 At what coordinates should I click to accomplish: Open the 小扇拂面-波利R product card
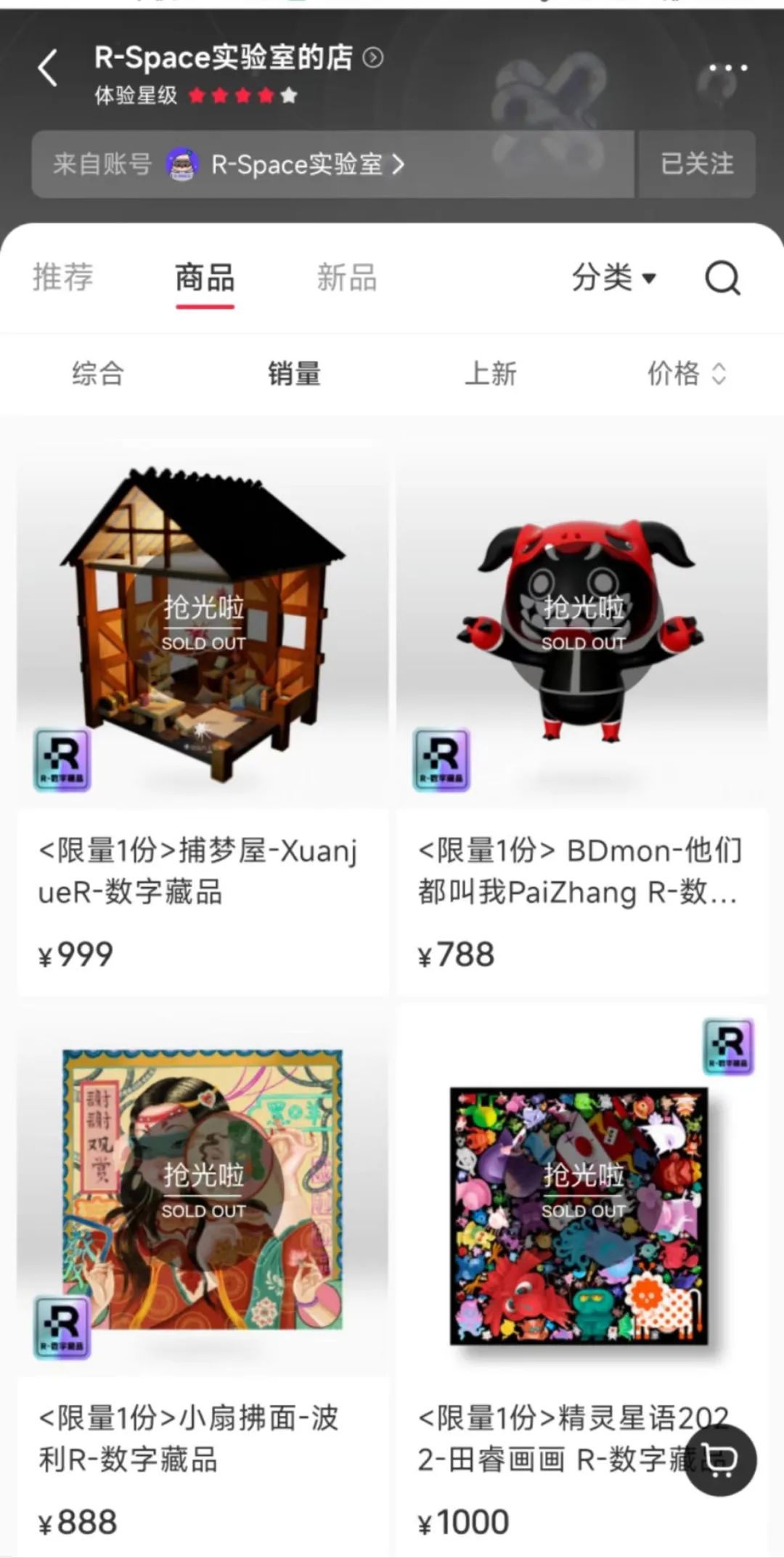pos(203,1278)
